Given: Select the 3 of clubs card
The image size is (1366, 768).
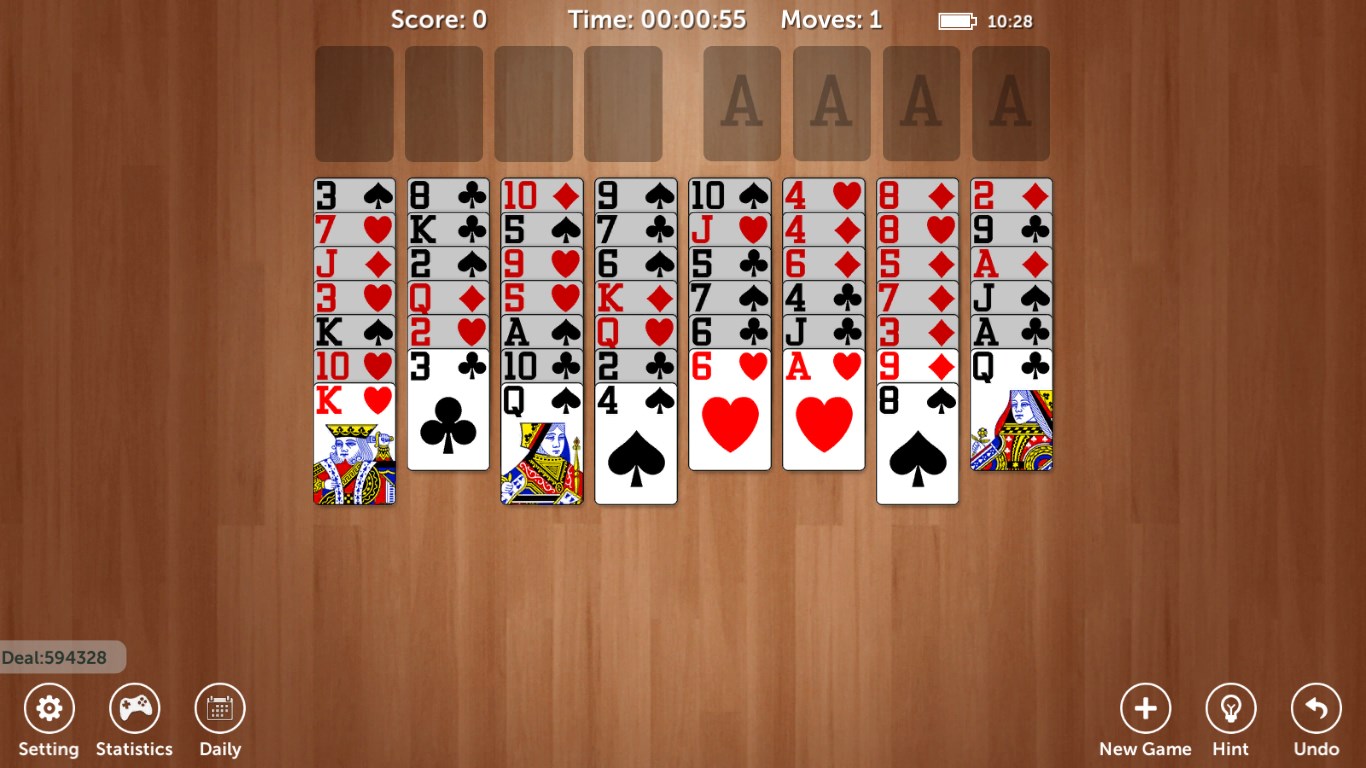Looking at the screenshot, I should [448, 420].
